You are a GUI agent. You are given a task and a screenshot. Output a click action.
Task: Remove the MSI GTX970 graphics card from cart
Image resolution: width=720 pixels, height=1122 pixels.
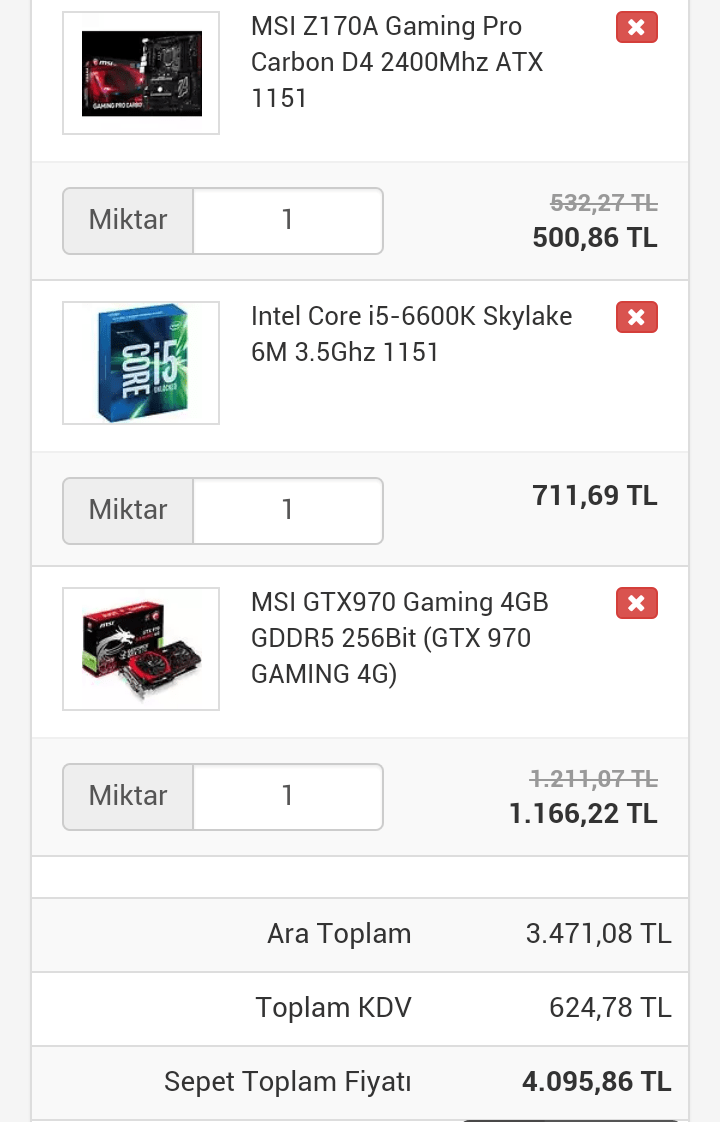pyautogui.click(x=636, y=603)
